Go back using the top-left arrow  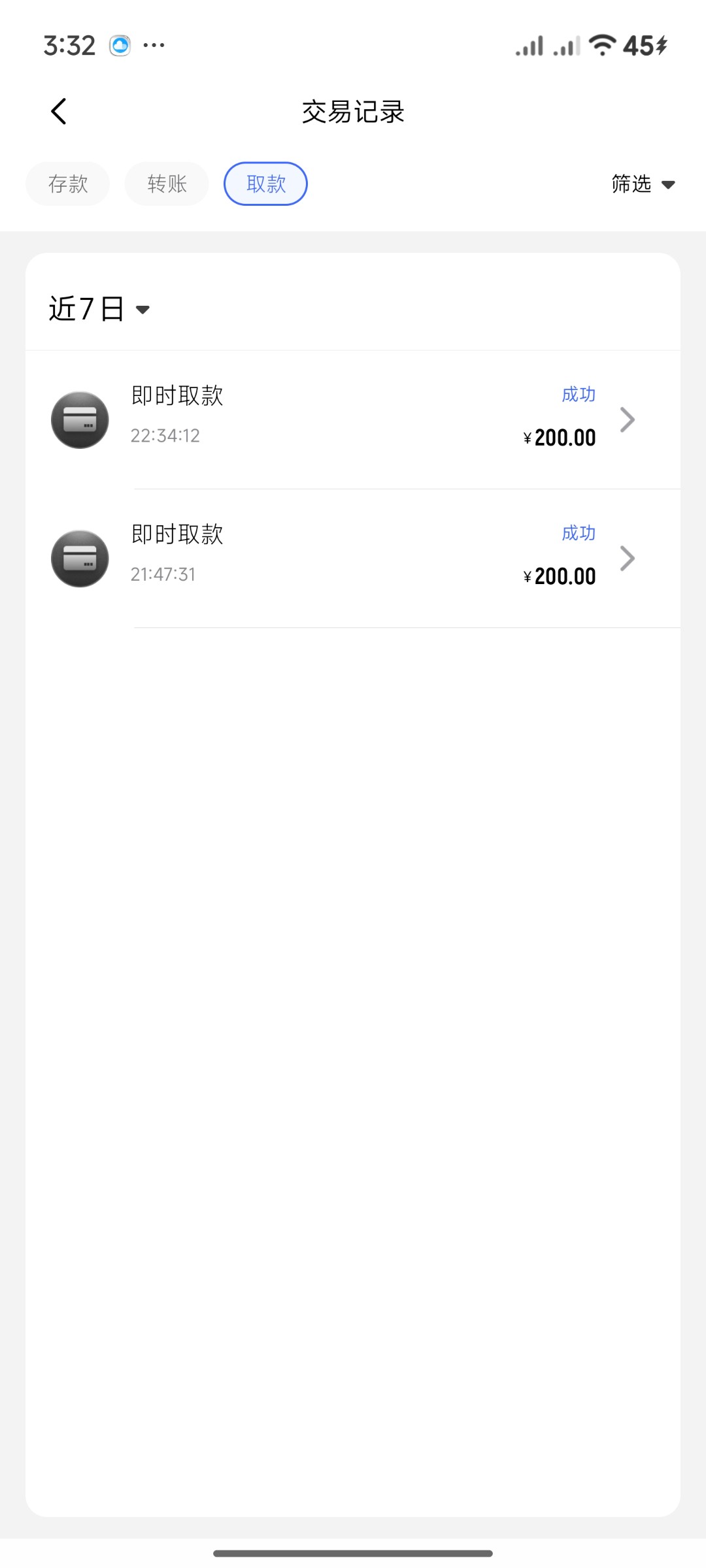coord(59,111)
